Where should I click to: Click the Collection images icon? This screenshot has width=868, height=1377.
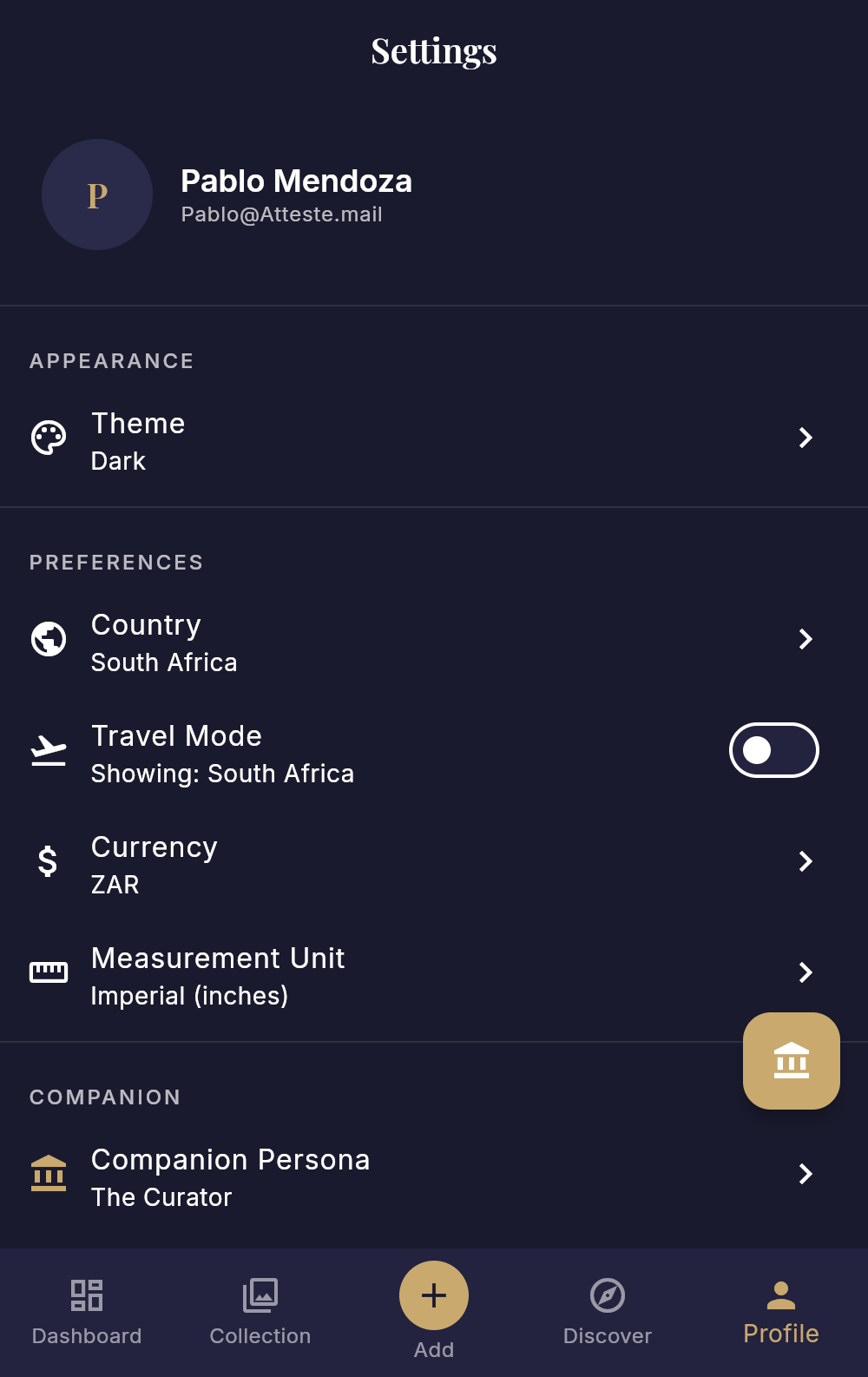click(260, 1295)
